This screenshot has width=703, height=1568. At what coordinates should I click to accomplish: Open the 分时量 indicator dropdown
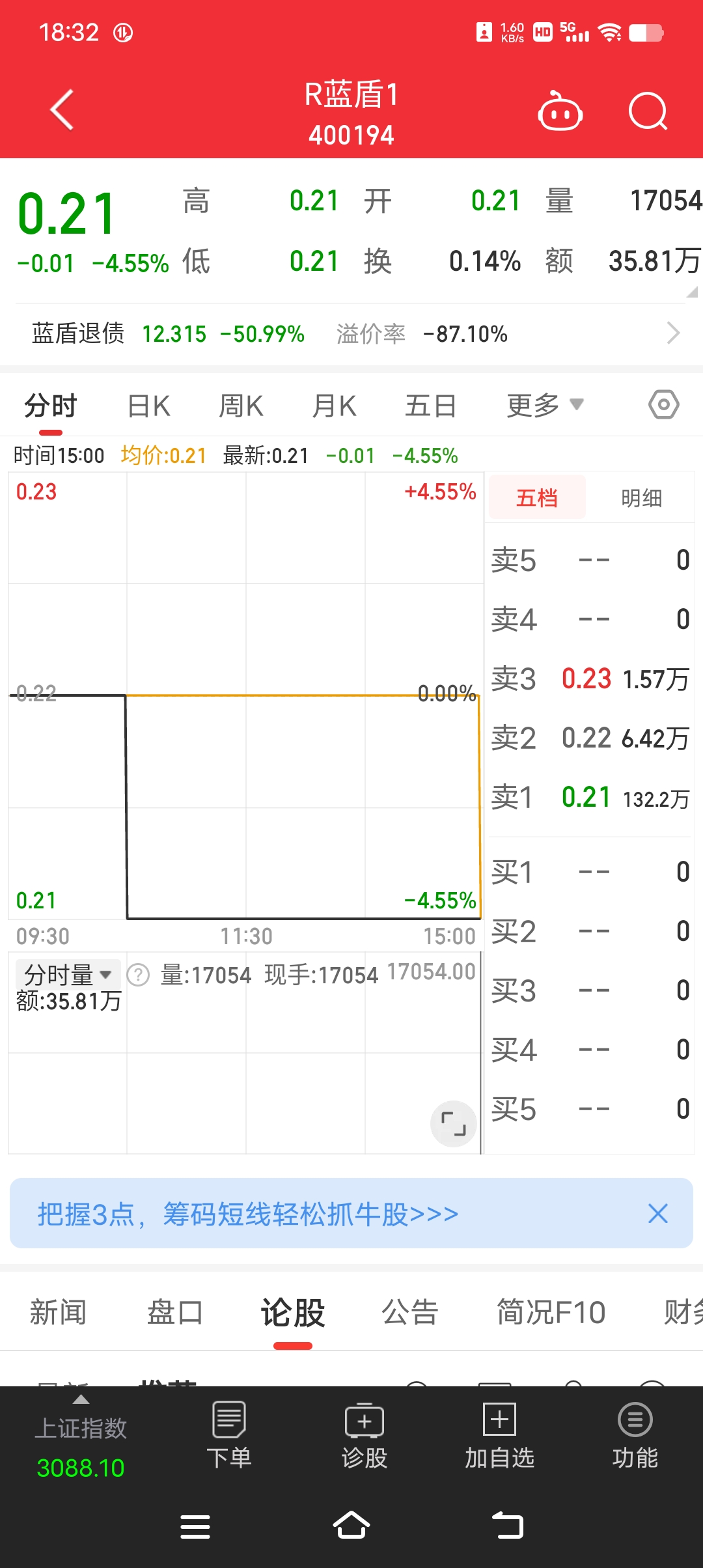(x=68, y=975)
